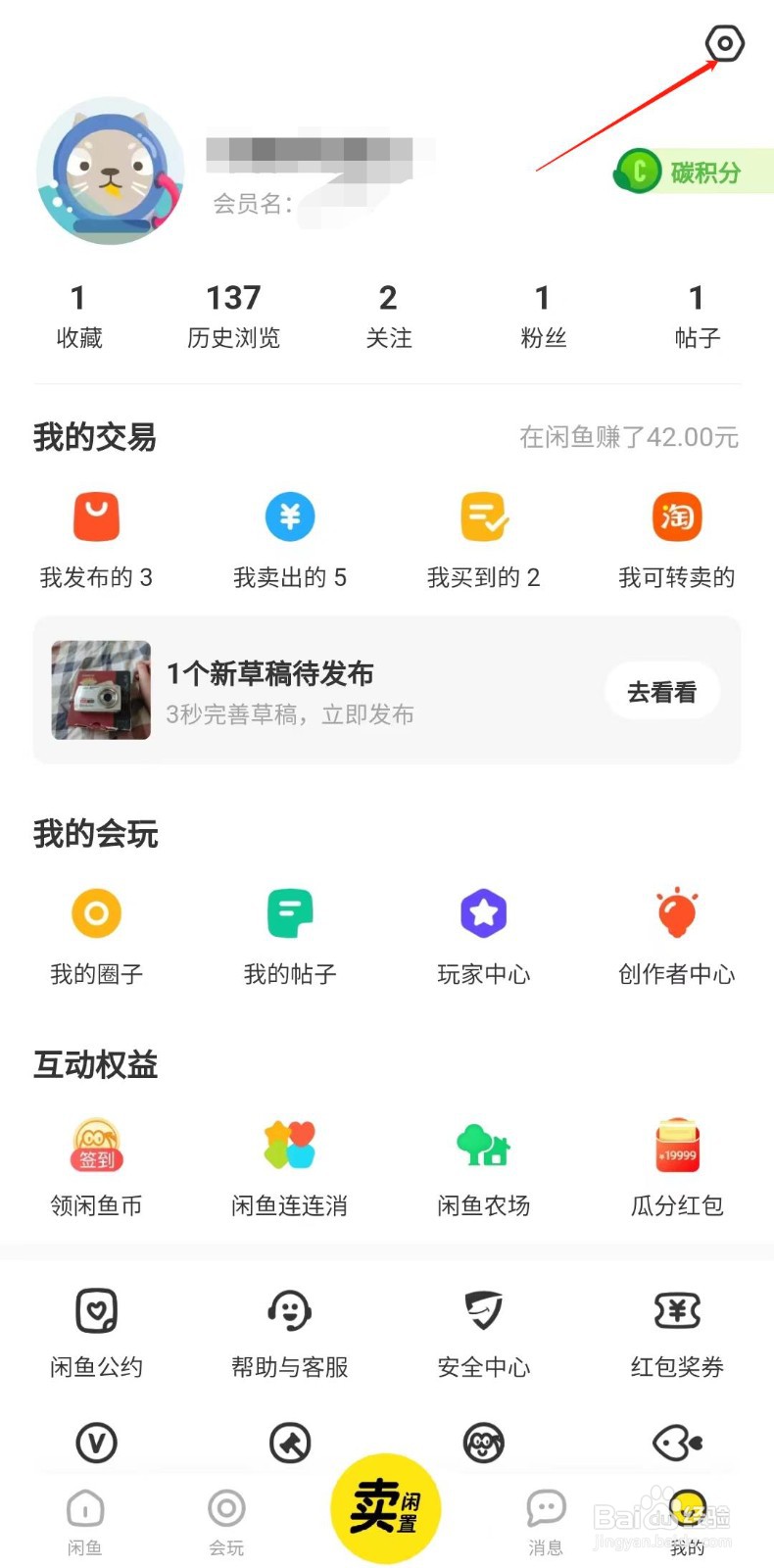The image size is (774, 1568).
Task: Tap the profile avatar picture
Action: point(110,172)
